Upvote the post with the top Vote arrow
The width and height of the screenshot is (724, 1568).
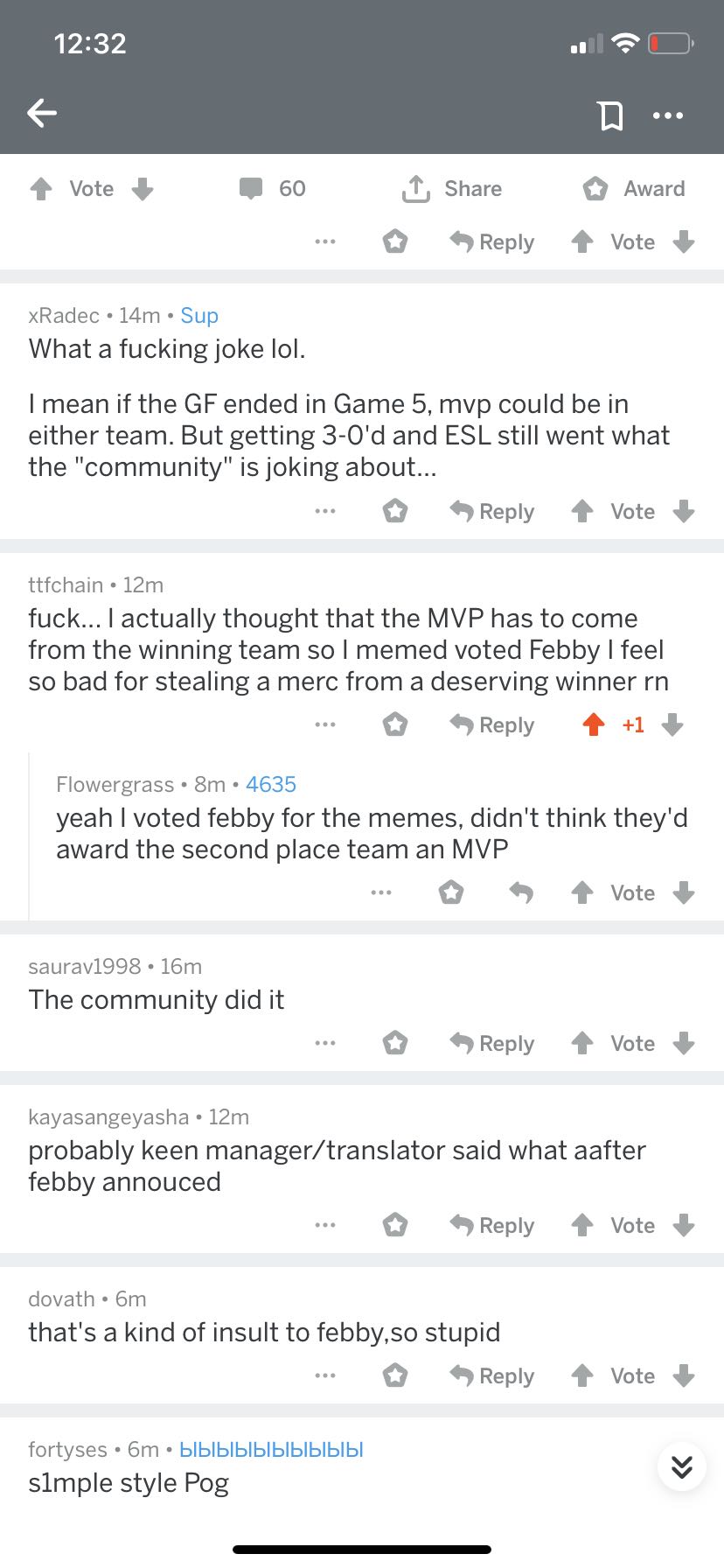pos(41,188)
